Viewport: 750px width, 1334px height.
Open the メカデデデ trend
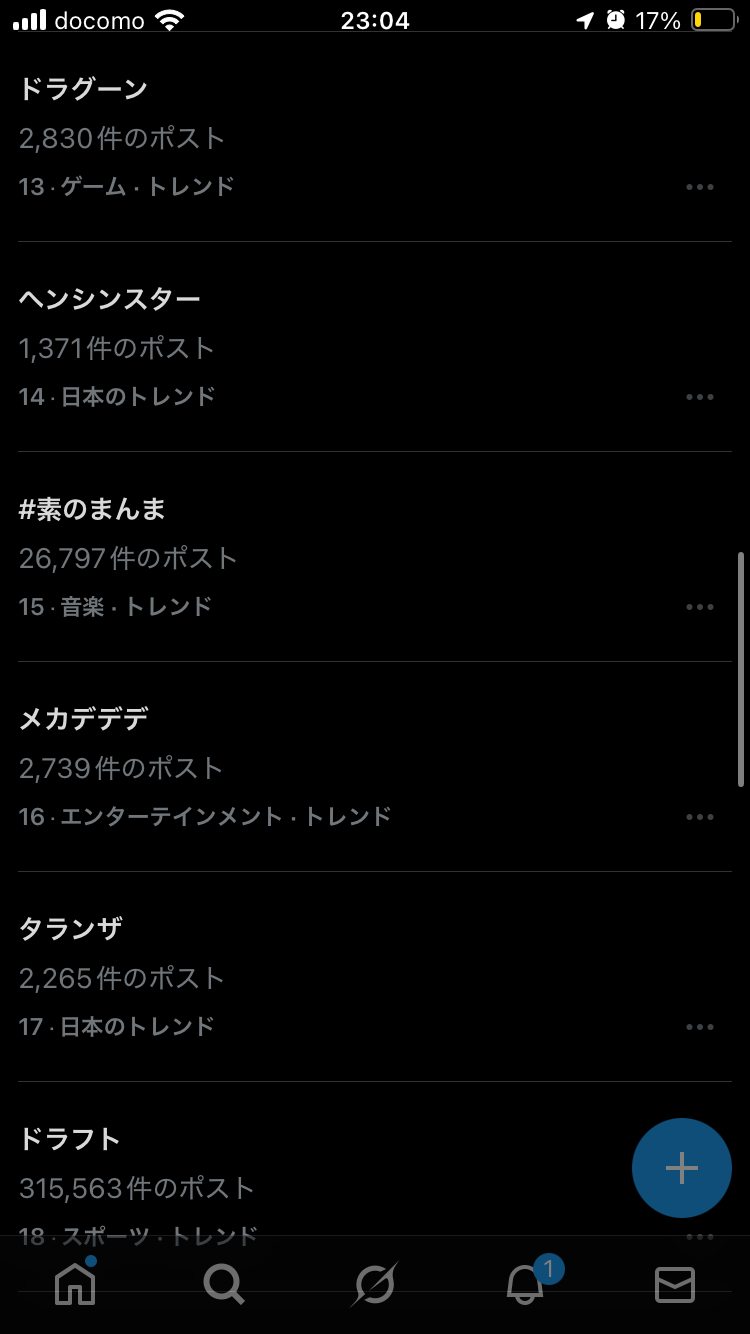click(x=84, y=719)
